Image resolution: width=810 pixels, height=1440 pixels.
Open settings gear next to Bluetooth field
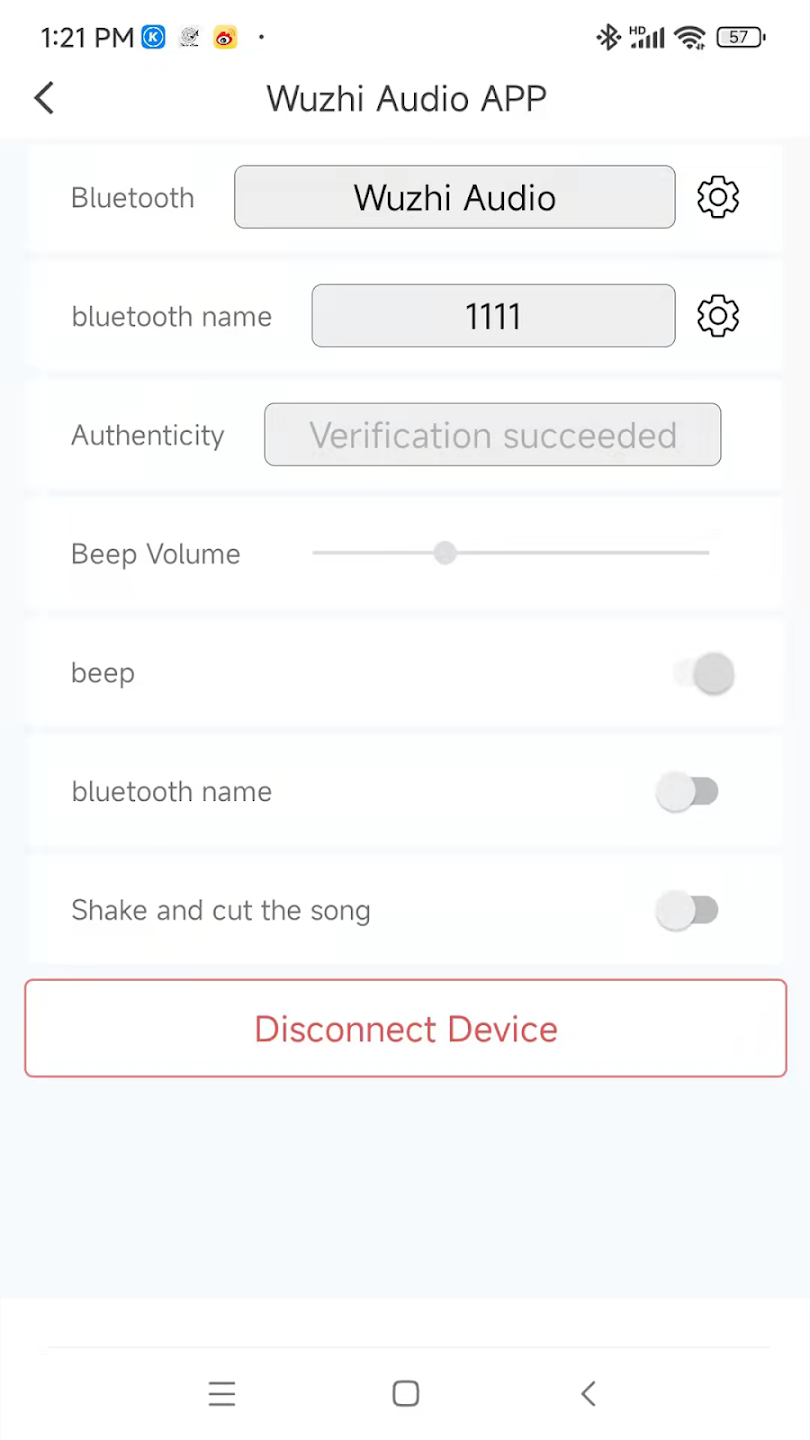point(717,197)
